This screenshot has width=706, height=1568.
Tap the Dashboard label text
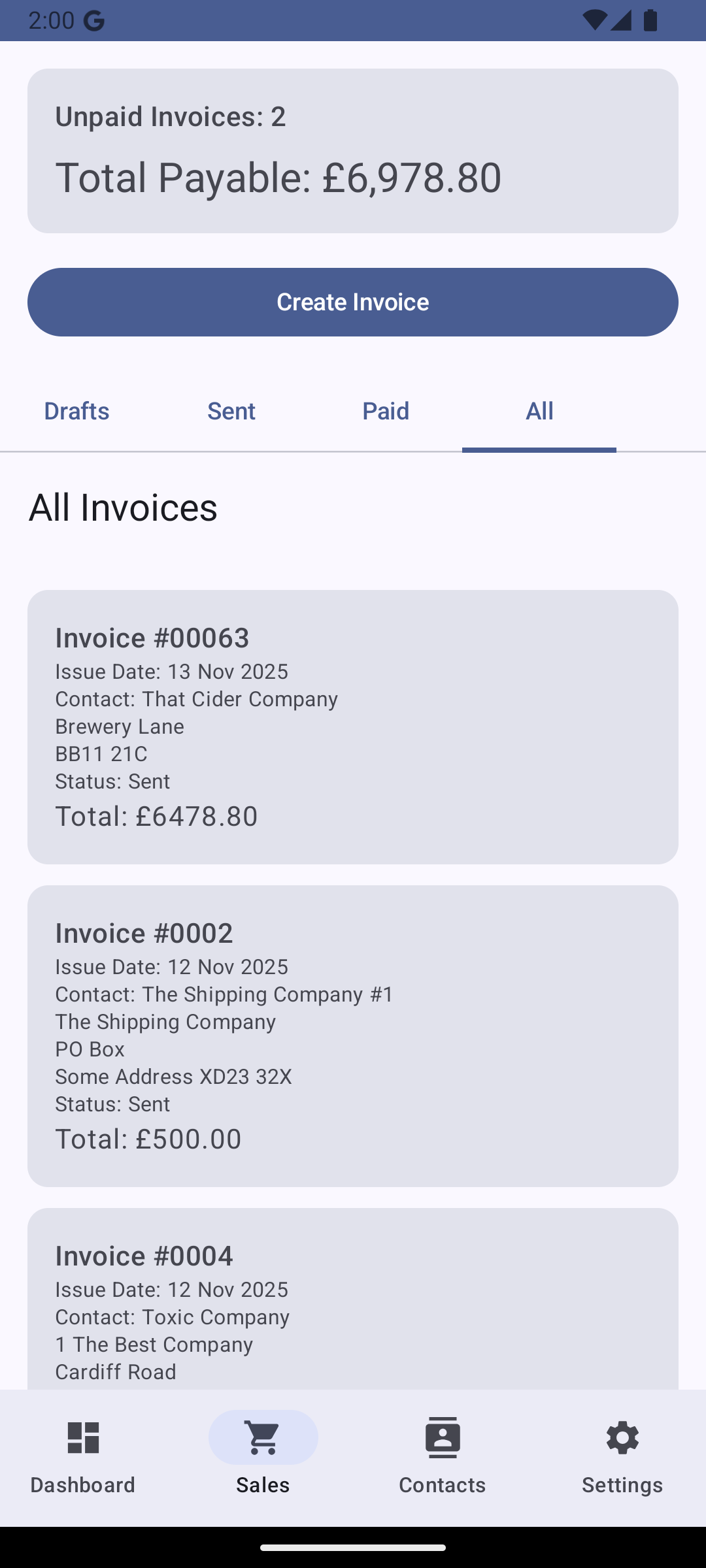(x=82, y=1484)
